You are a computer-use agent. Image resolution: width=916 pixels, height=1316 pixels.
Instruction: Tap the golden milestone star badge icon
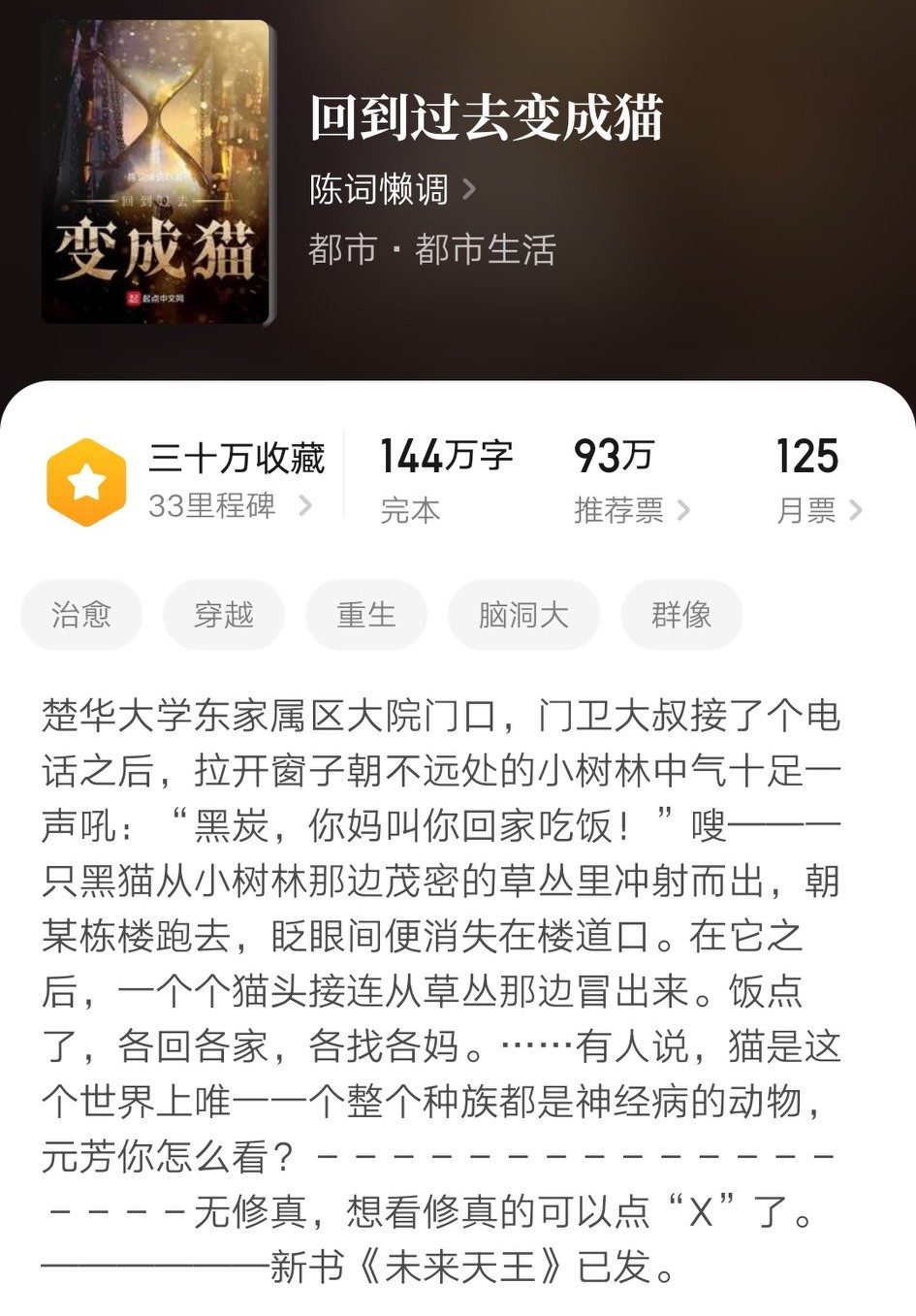[86, 479]
